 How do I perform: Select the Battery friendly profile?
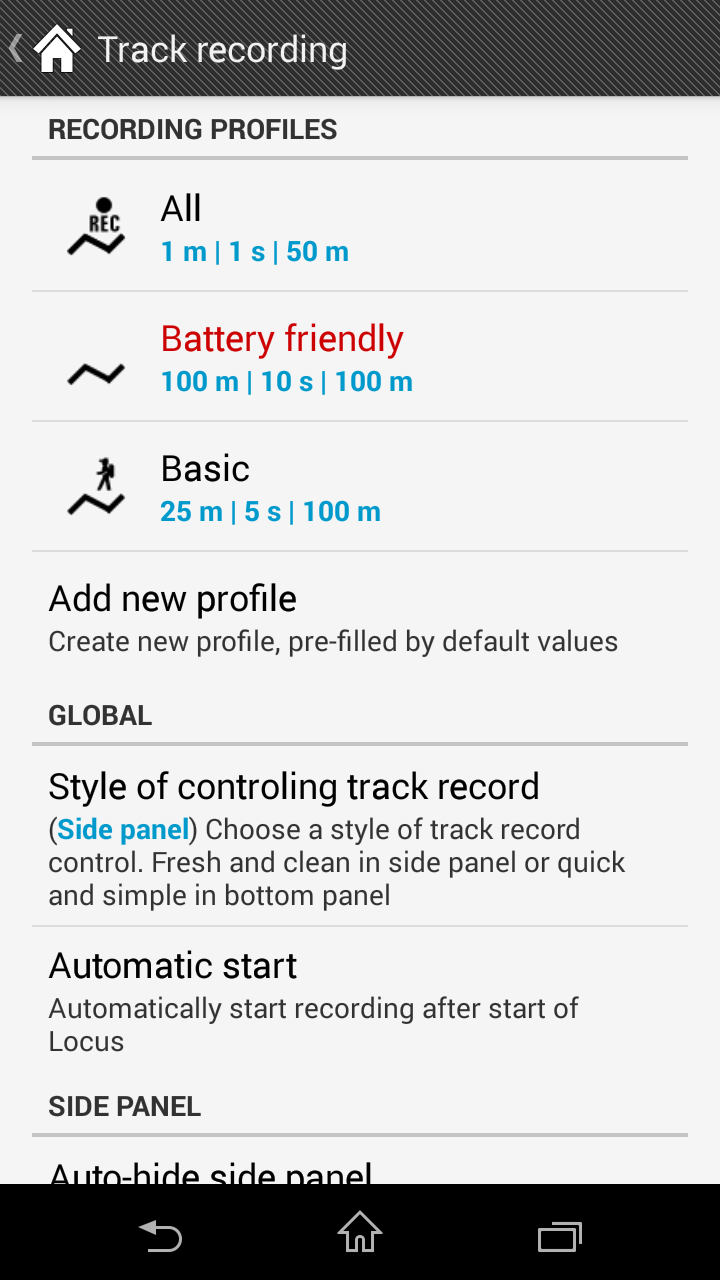point(360,357)
